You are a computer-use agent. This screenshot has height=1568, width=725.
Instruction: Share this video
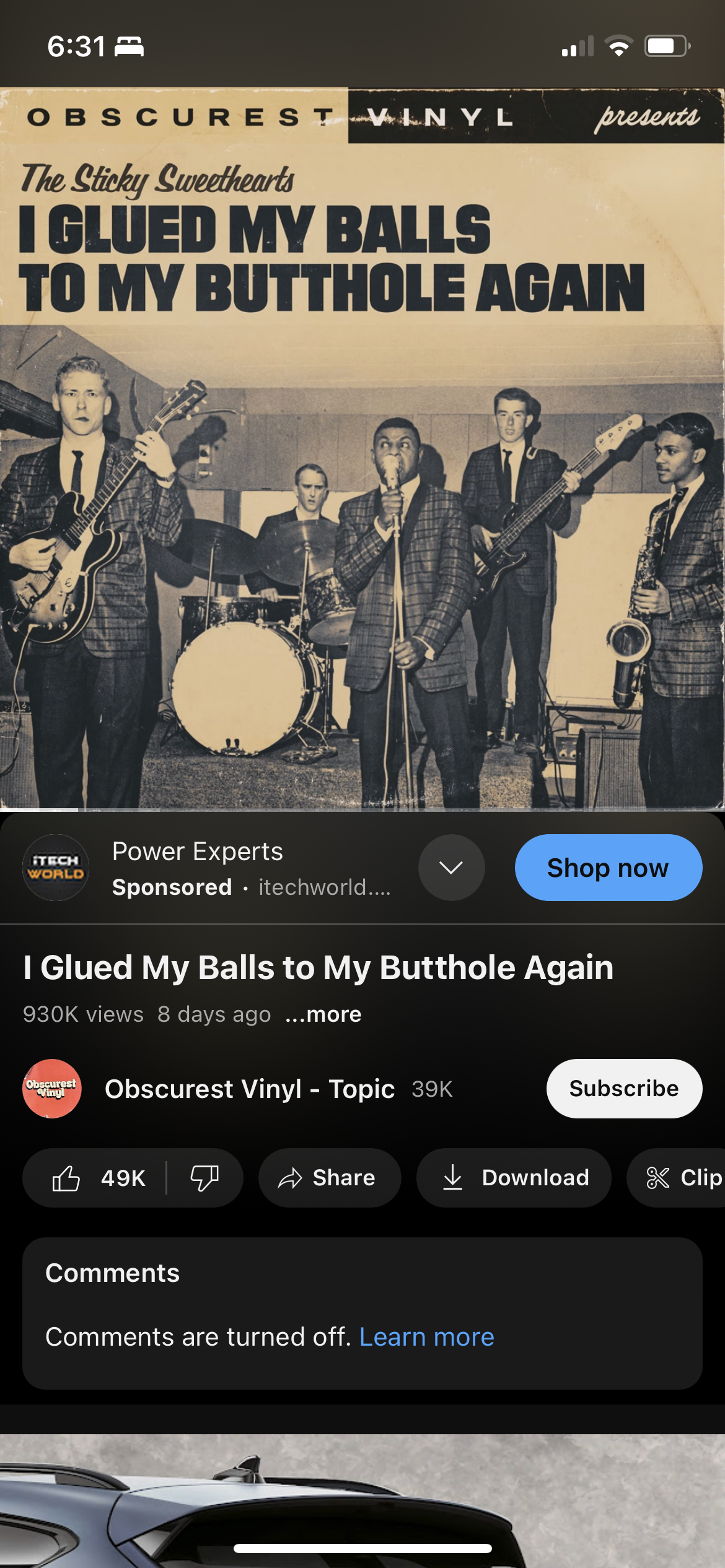coord(329,1178)
